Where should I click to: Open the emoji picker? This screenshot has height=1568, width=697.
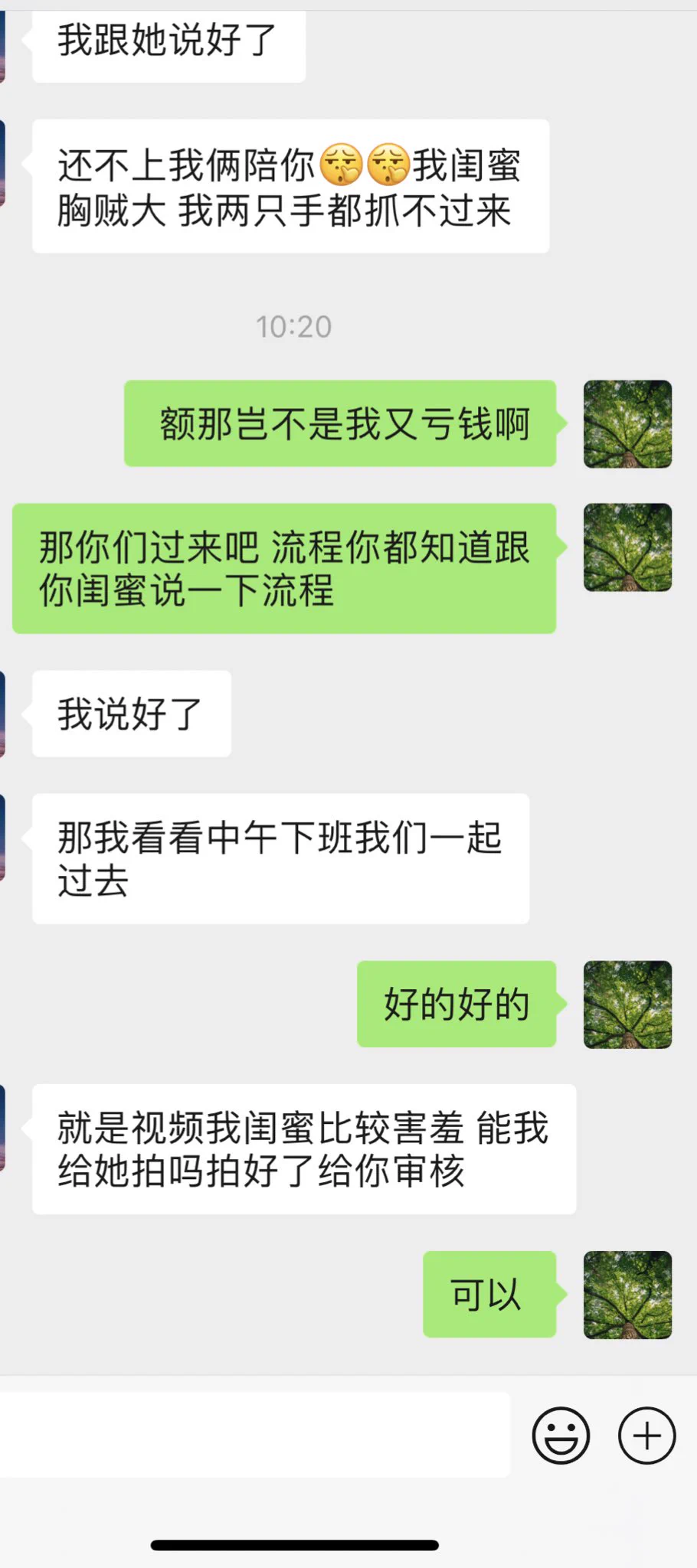pos(561,1436)
